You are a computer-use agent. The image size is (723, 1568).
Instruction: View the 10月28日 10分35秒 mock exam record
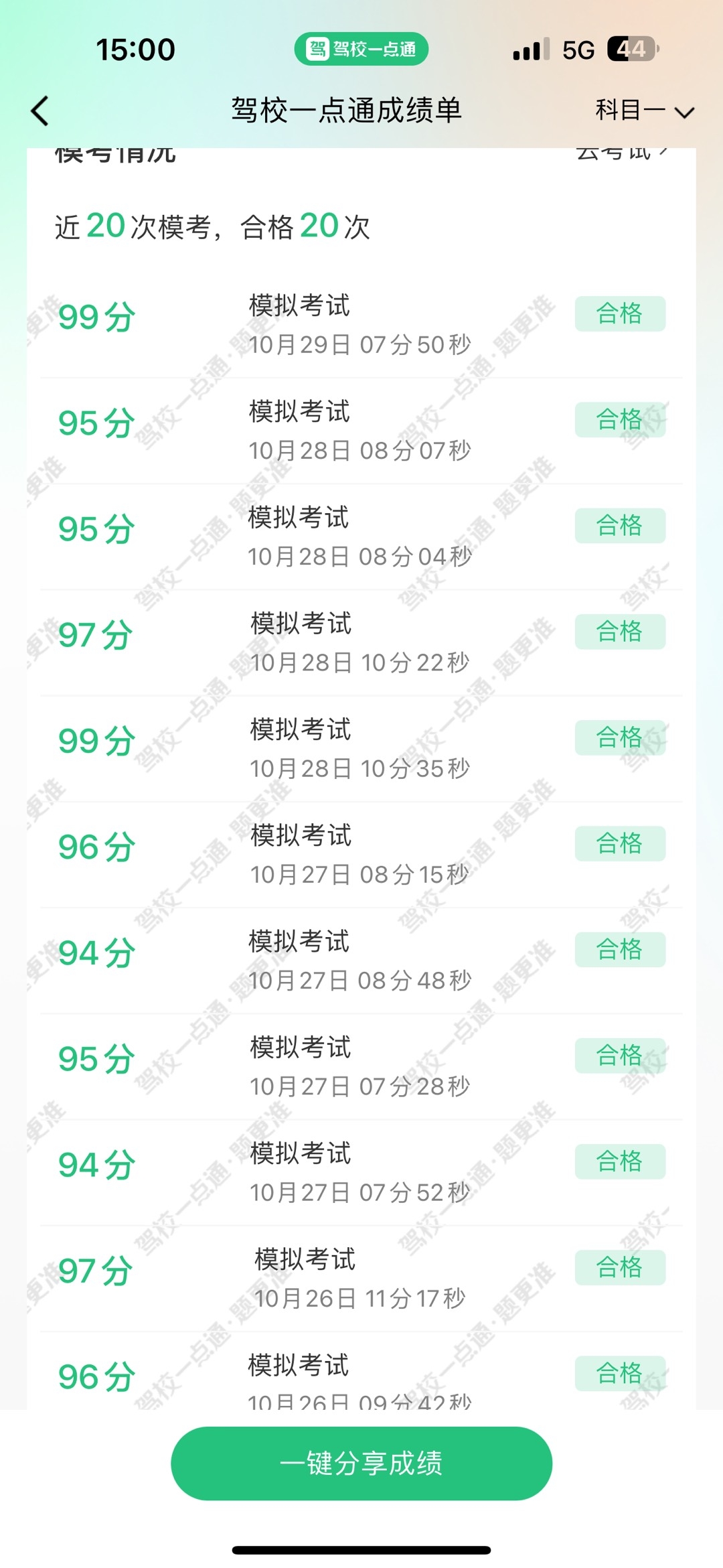point(360,749)
